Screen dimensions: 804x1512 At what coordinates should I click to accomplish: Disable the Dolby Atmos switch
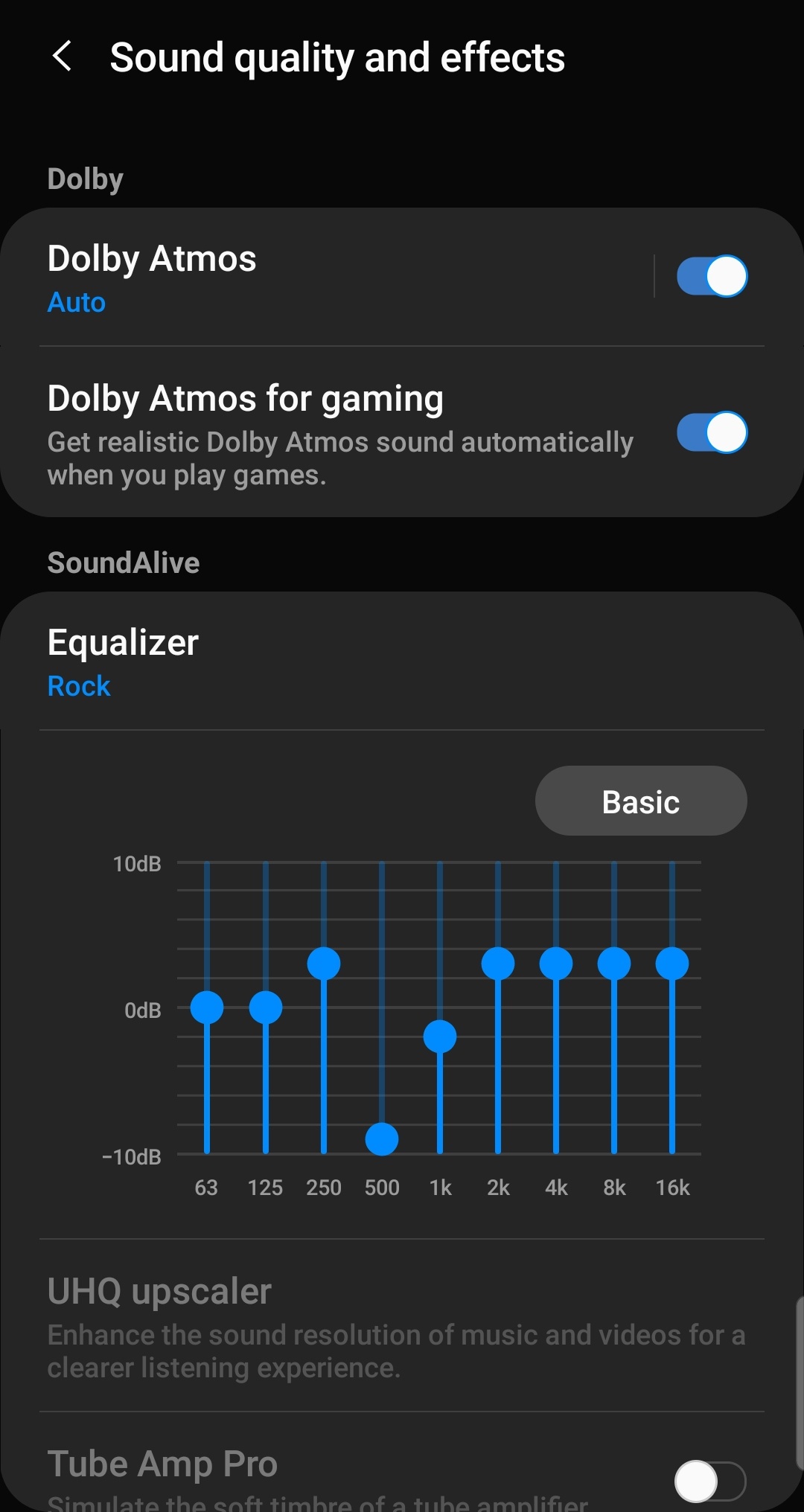point(711,276)
